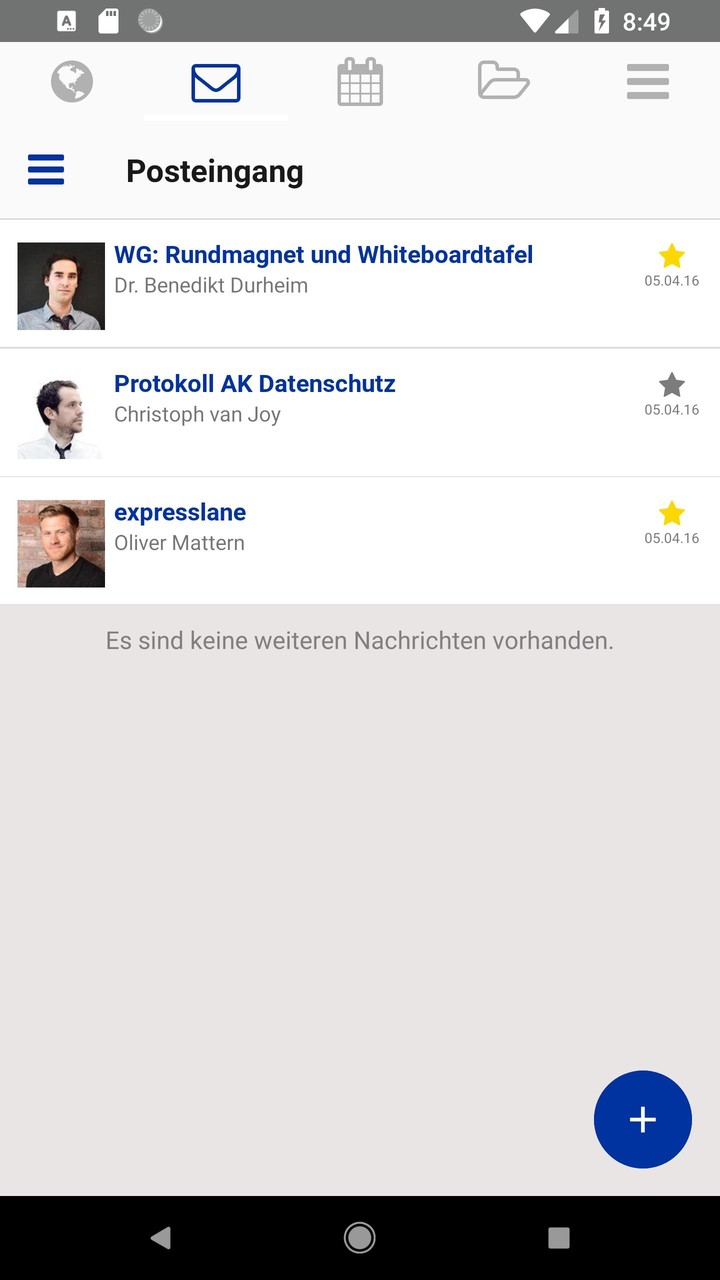The width and height of the screenshot is (720, 1280).
Task: Go back using the system back button
Action: point(160,1238)
